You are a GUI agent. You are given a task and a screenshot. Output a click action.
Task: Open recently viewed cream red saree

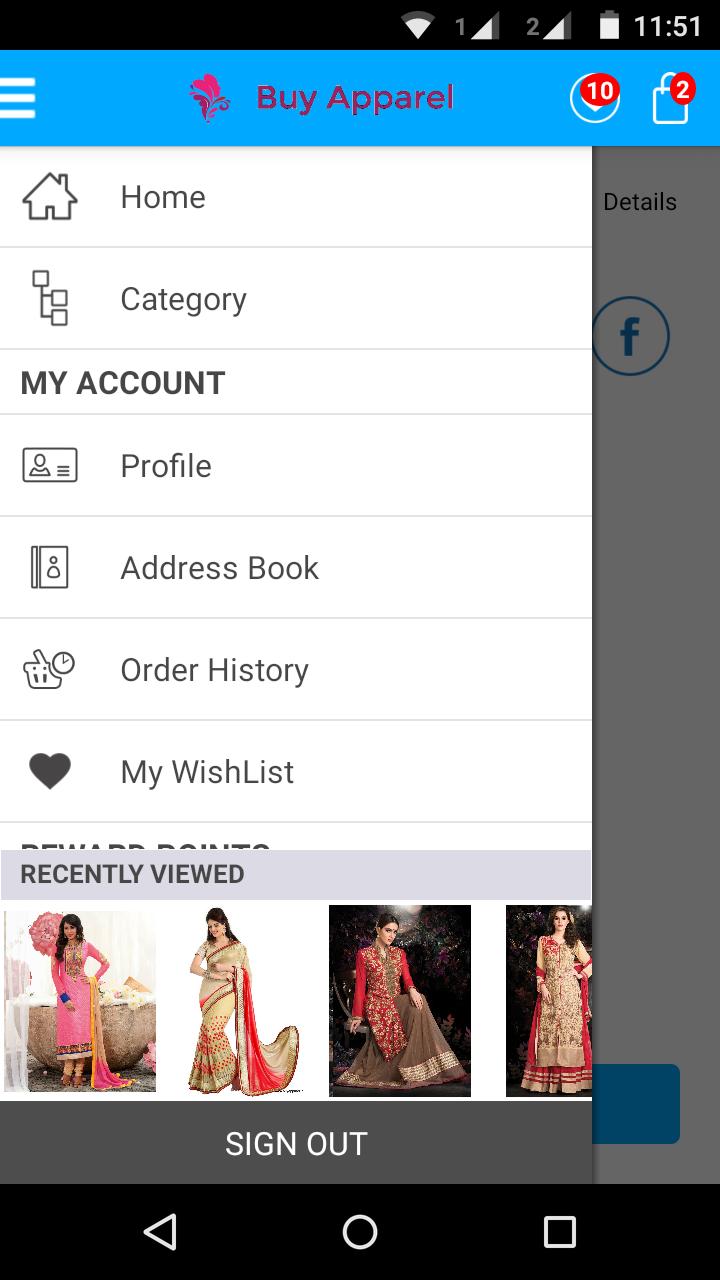point(243,1000)
